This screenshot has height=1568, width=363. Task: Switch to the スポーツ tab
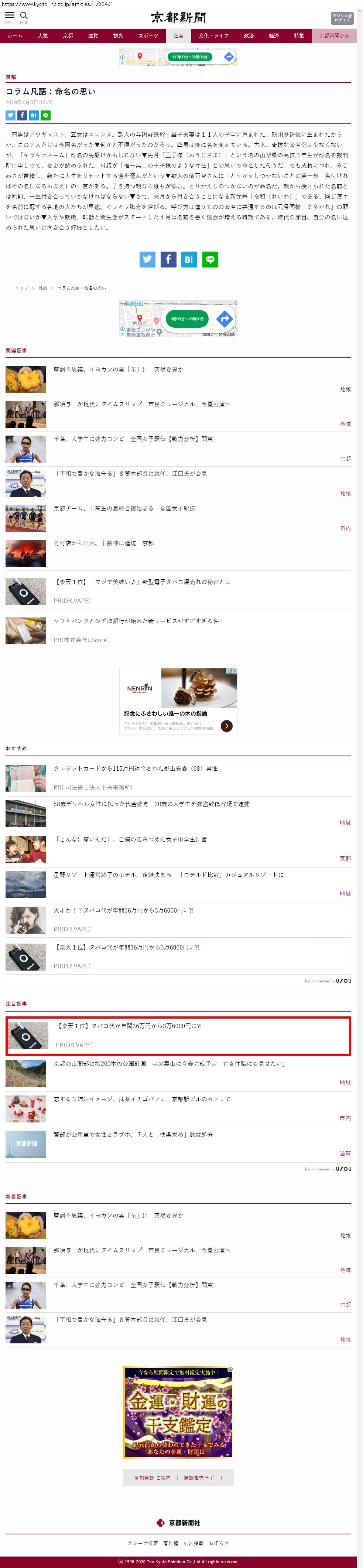coord(148,36)
